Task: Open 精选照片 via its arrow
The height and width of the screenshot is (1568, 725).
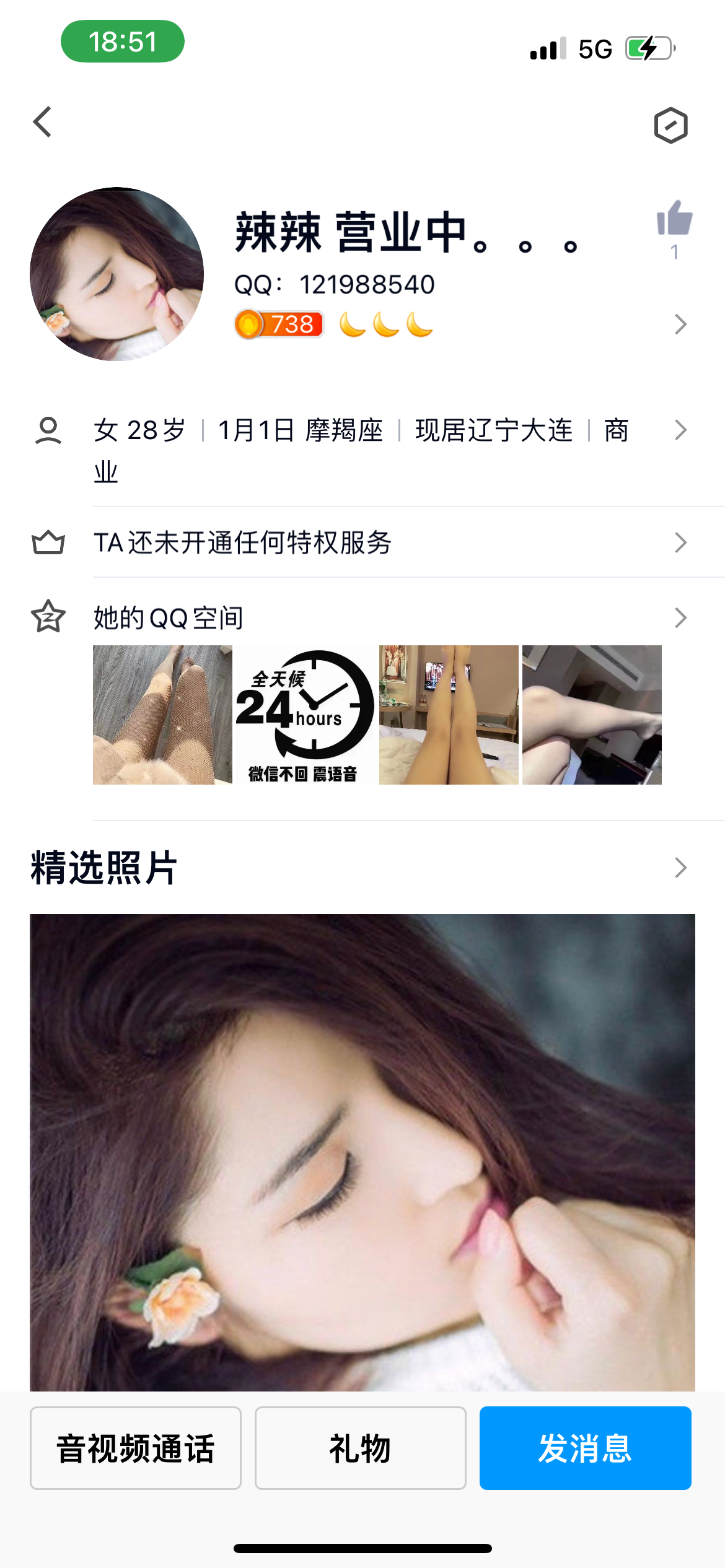Action: point(680,868)
